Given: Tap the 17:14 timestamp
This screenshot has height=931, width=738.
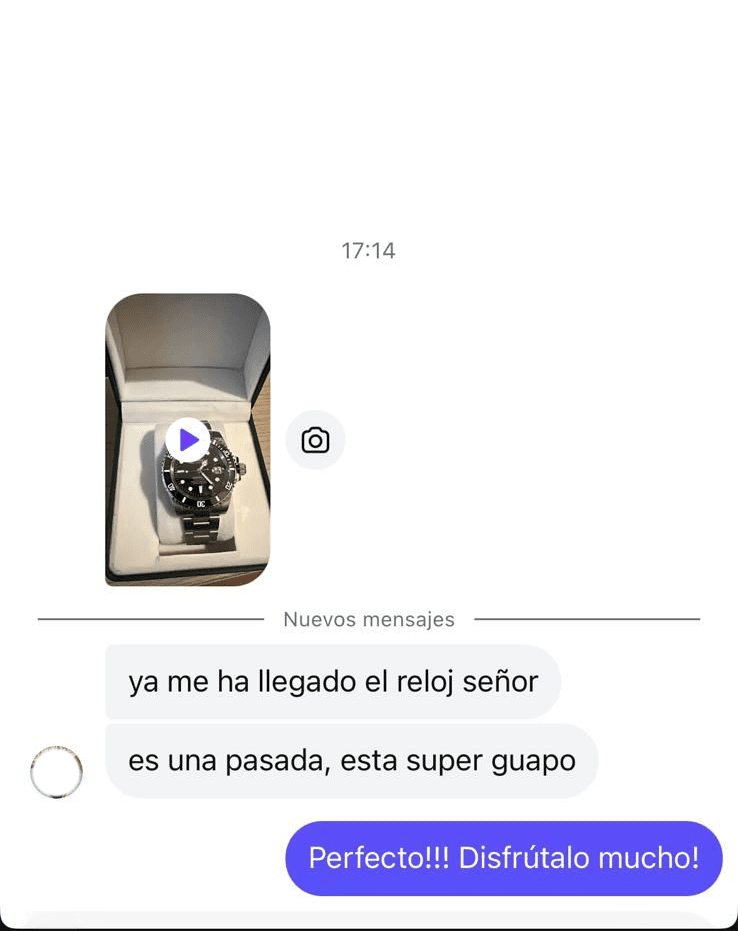Looking at the screenshot, I should pos(369,250).
